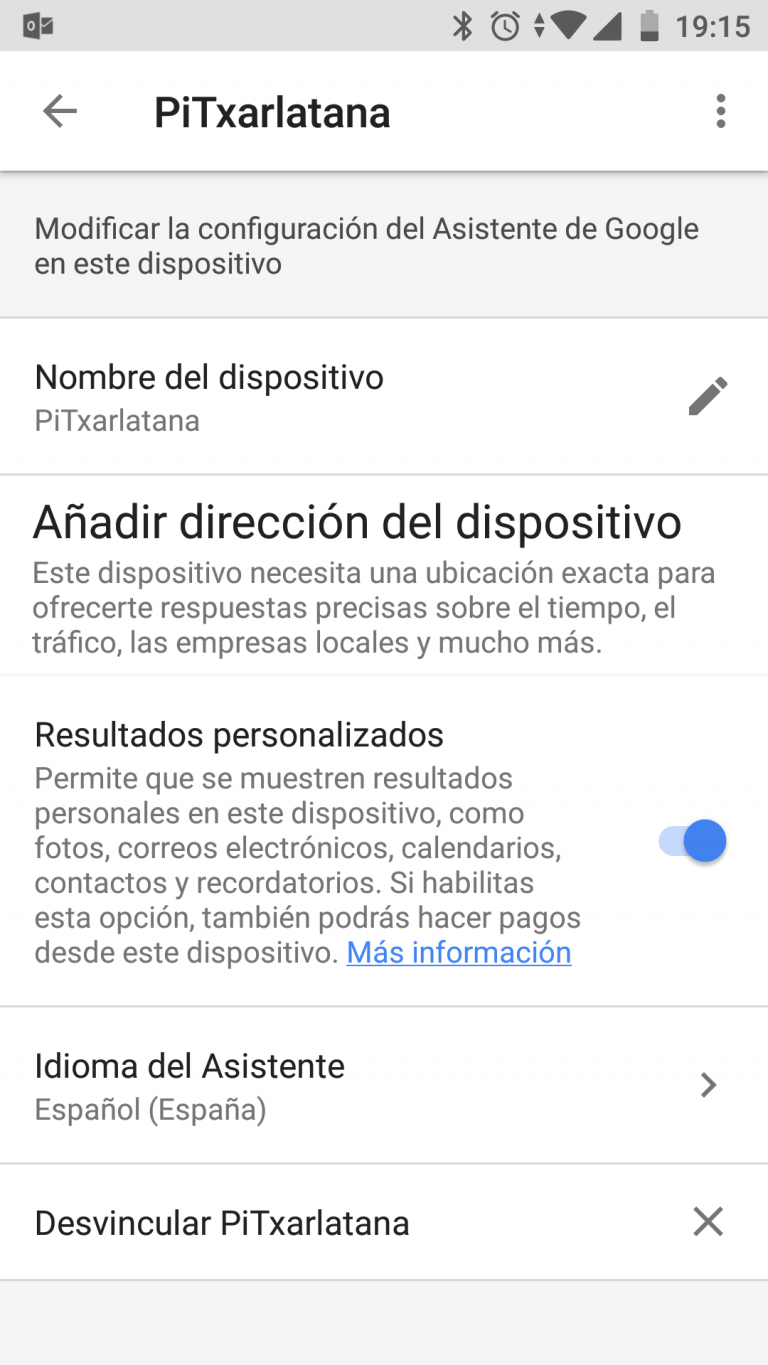Viewport: 768px width, 1365px height.
Task: Tap Nombre del dispositivo row
Action: [x=209, y=377]
